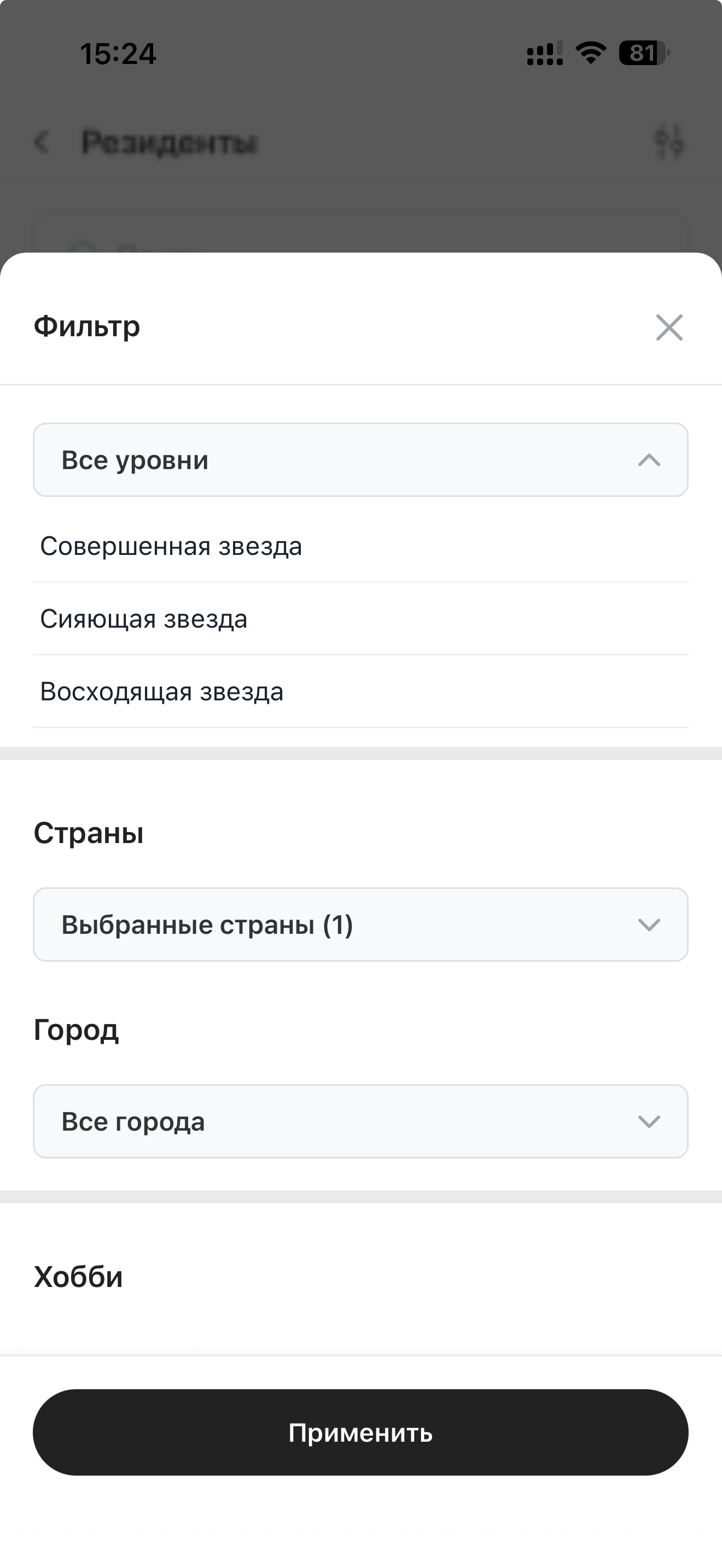Tap the Wi-Fi icon in the status bar

pos(589,54)
